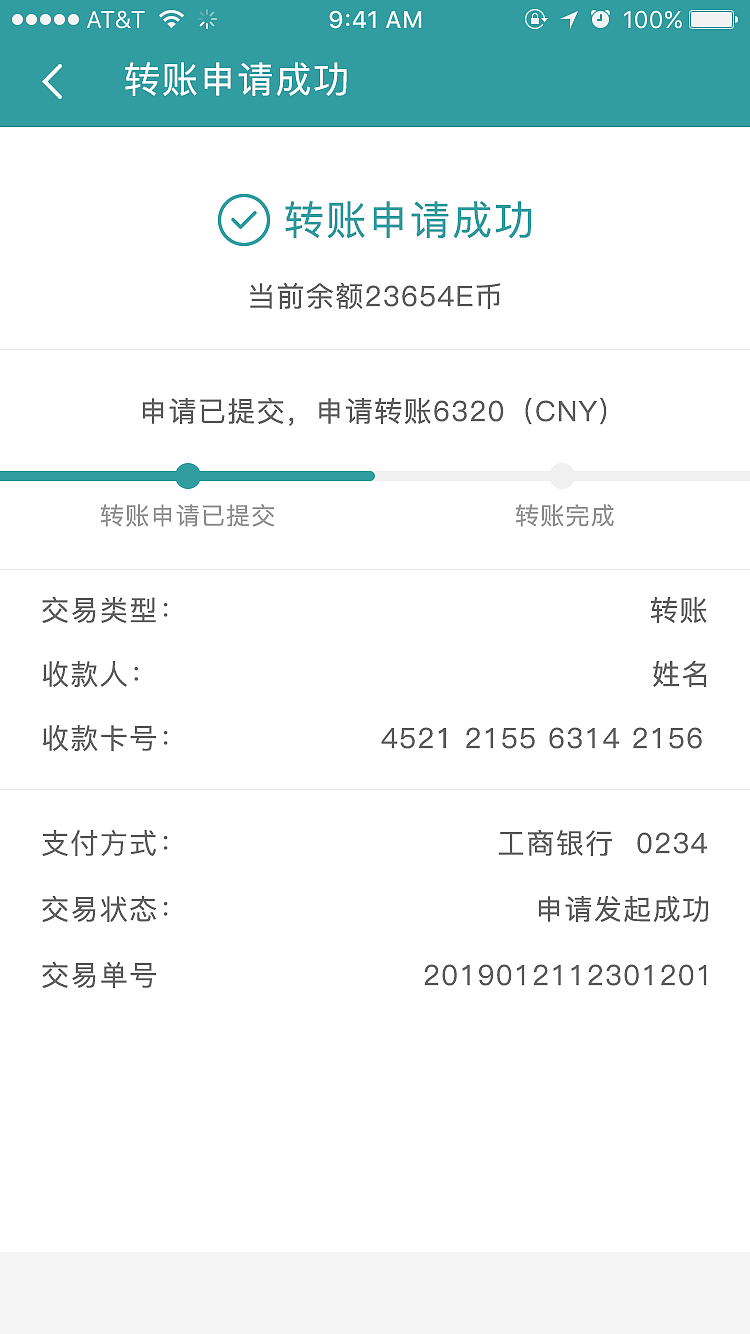Image resolution: width=750 pixels, height=1334 pixels.
Task: Tap the filled progress node for 转账申请已提交
Action: (x=188, y=476)
